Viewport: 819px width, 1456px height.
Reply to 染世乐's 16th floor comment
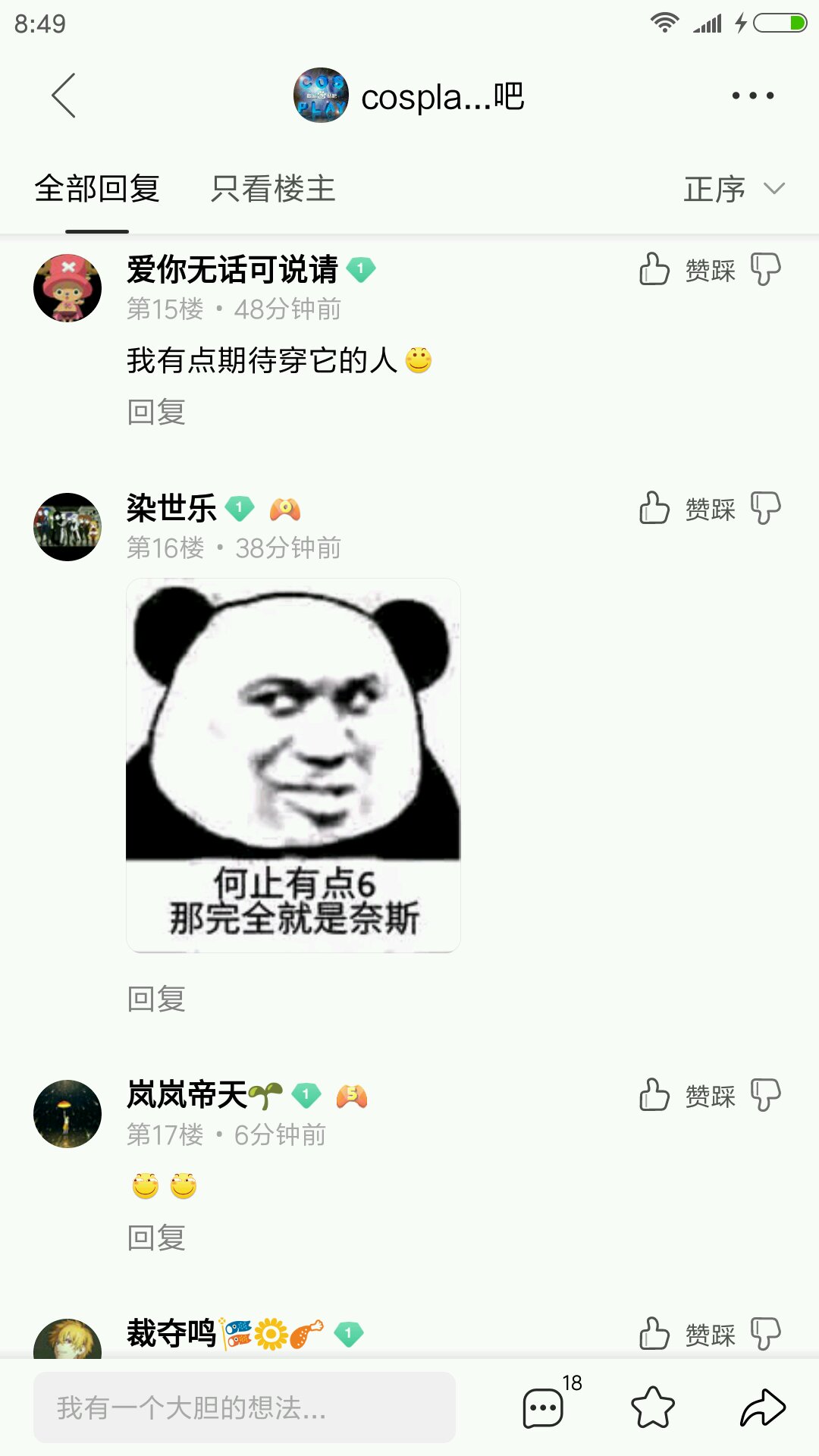click(156, 999)
